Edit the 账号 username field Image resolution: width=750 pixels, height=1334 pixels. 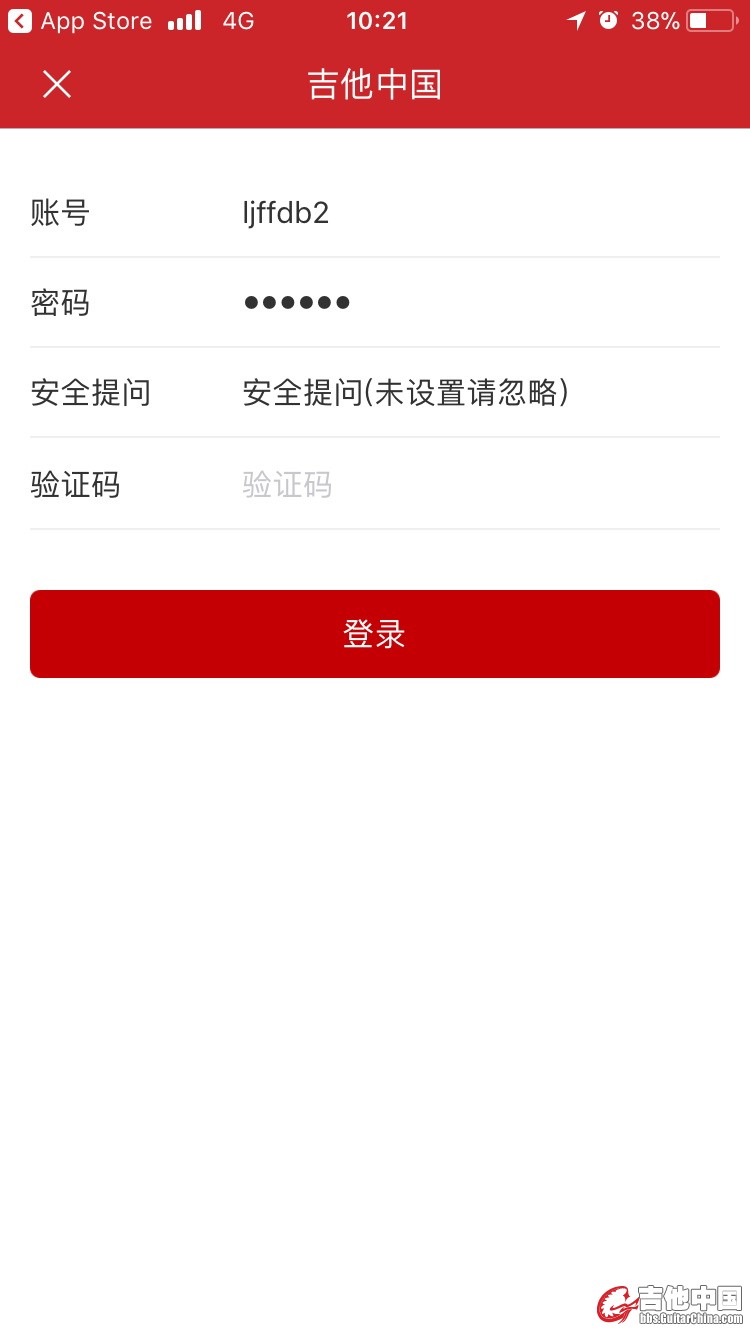click(478, 213)
